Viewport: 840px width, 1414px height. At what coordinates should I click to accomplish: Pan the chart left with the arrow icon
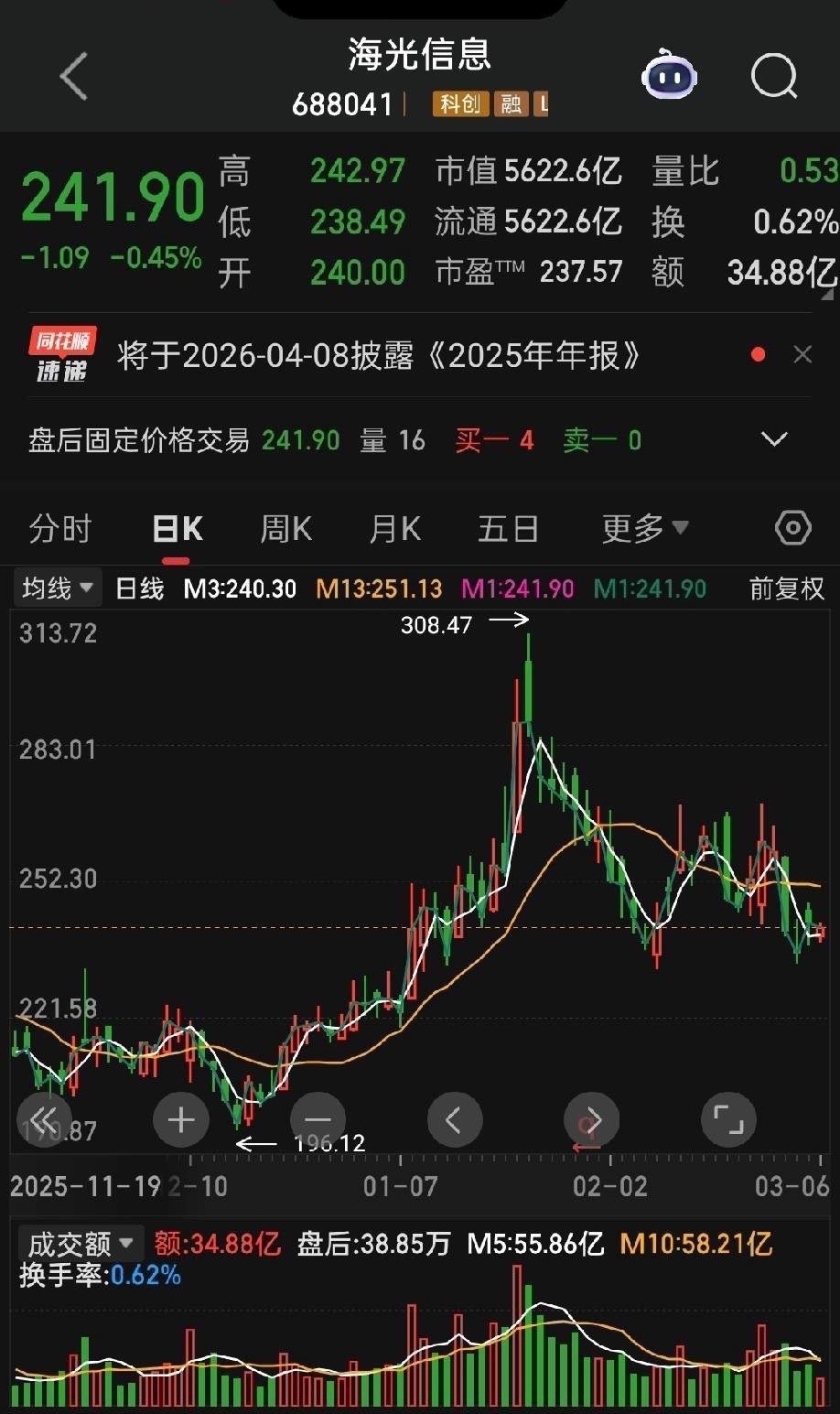(x=455, y=1119)
